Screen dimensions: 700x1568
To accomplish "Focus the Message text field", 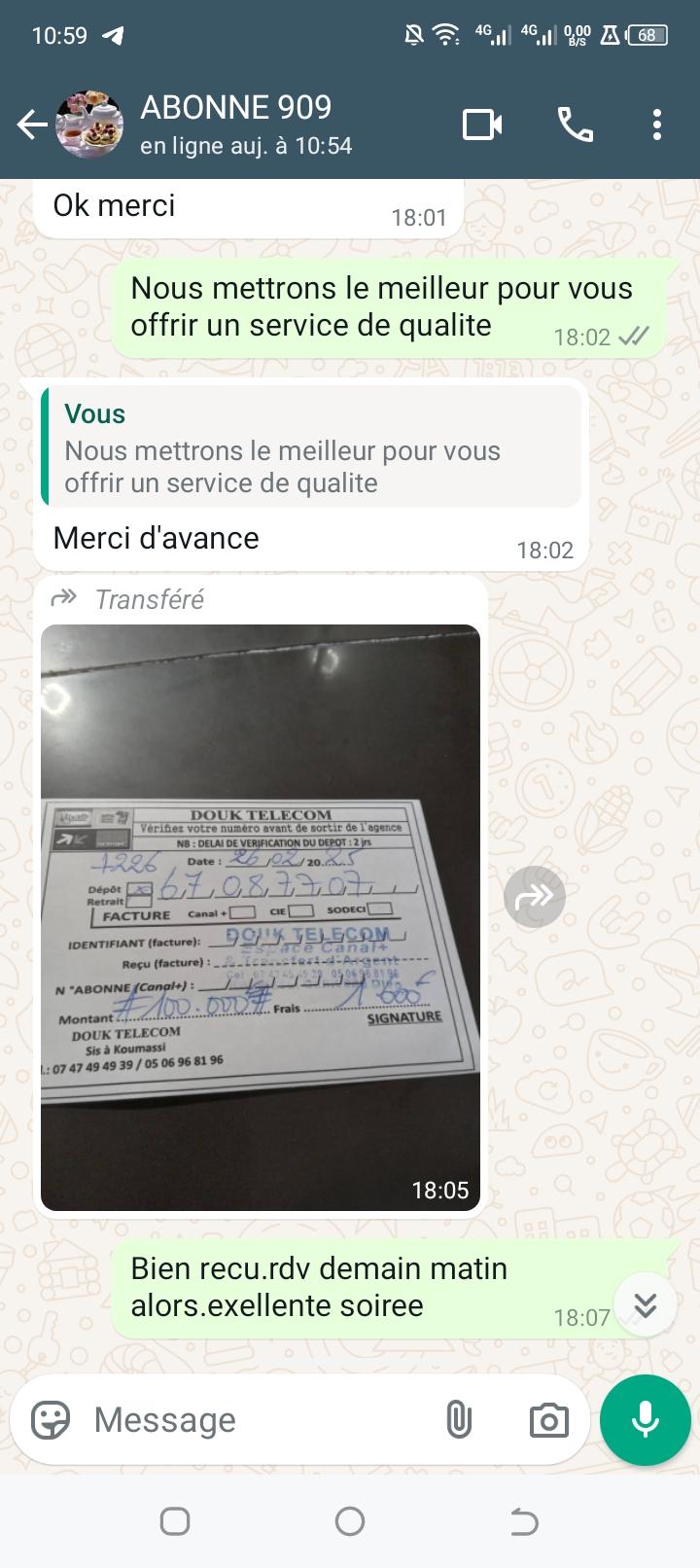I will (x=253, y=1420).
